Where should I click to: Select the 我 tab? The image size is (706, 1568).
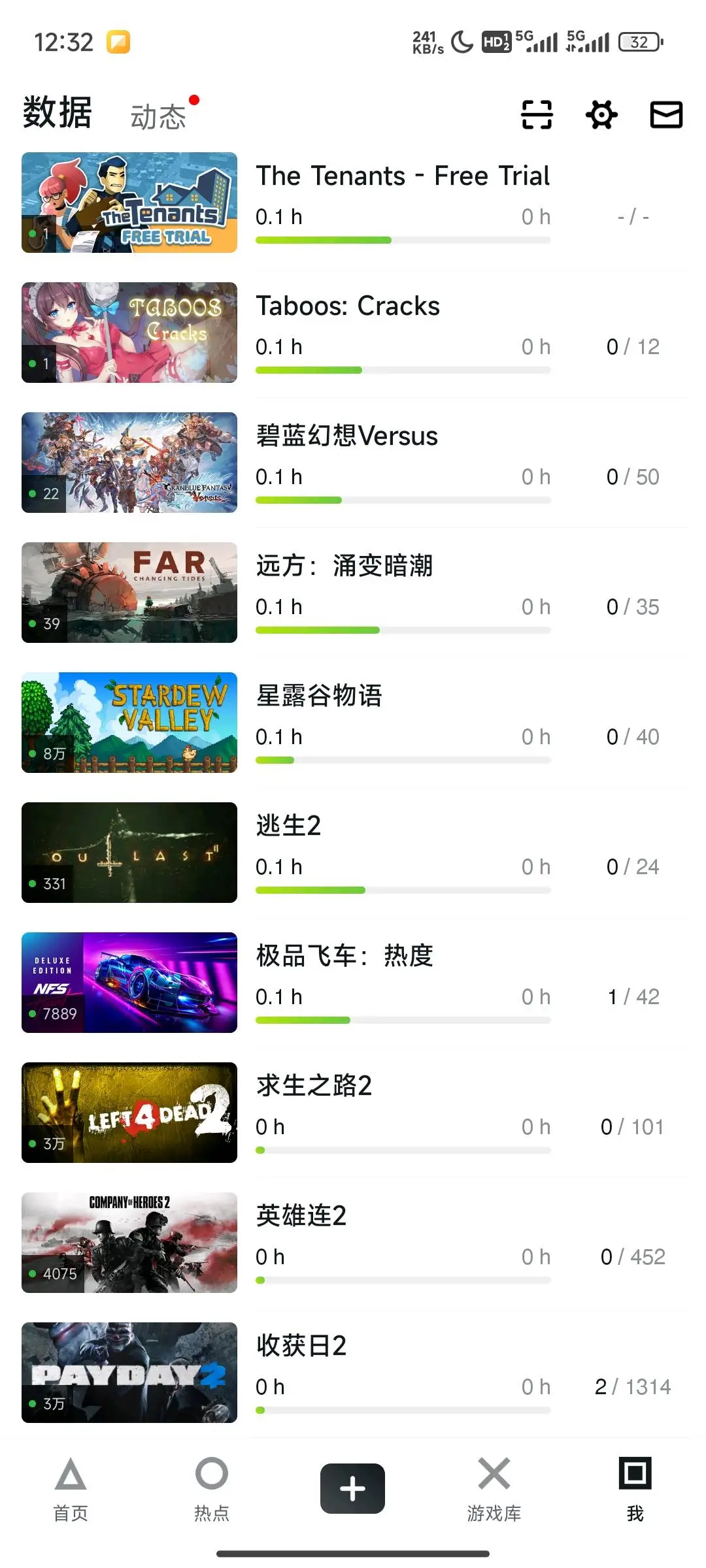(635, 1490)
